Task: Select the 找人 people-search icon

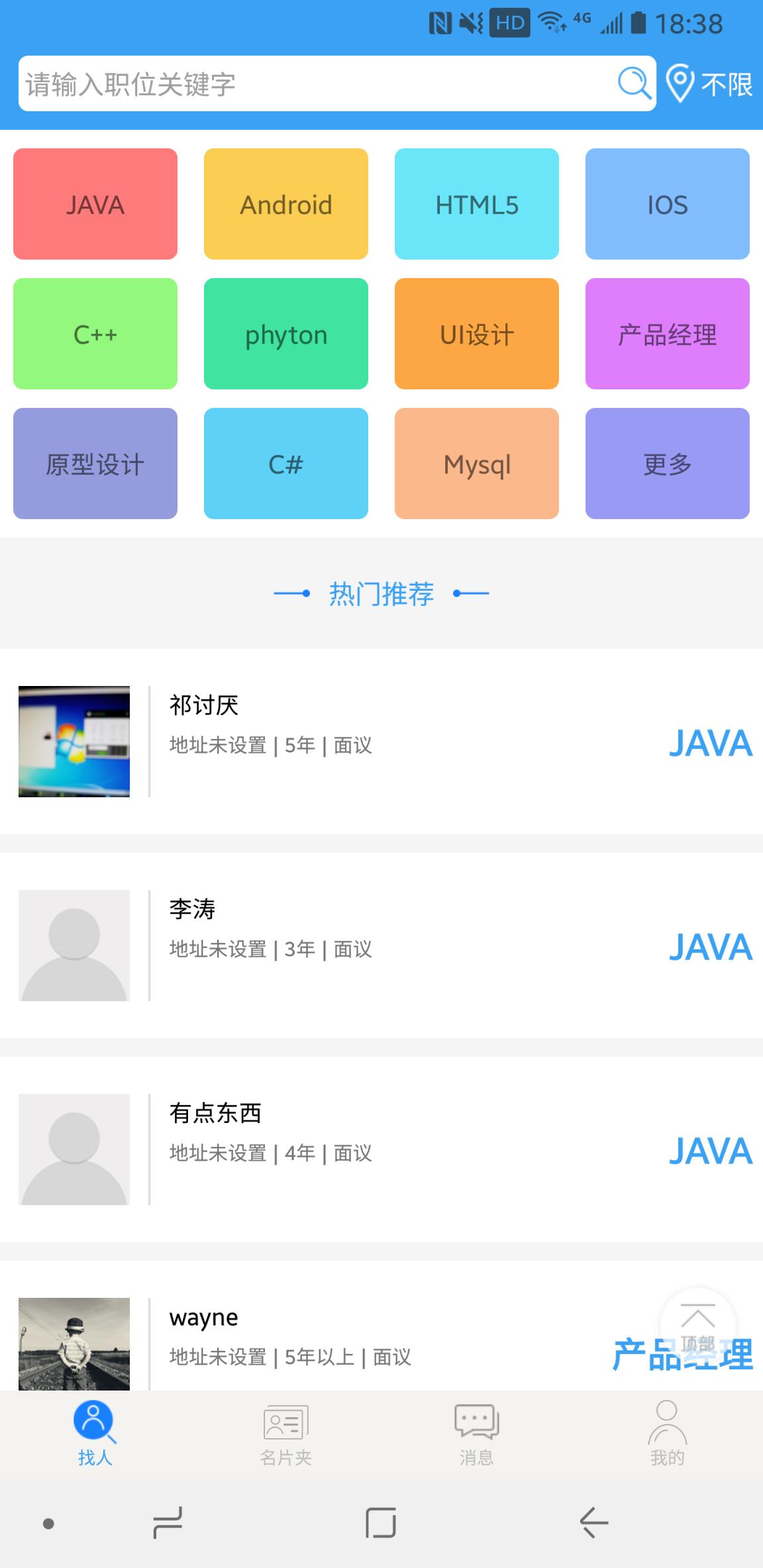Action: (95, 1422)
